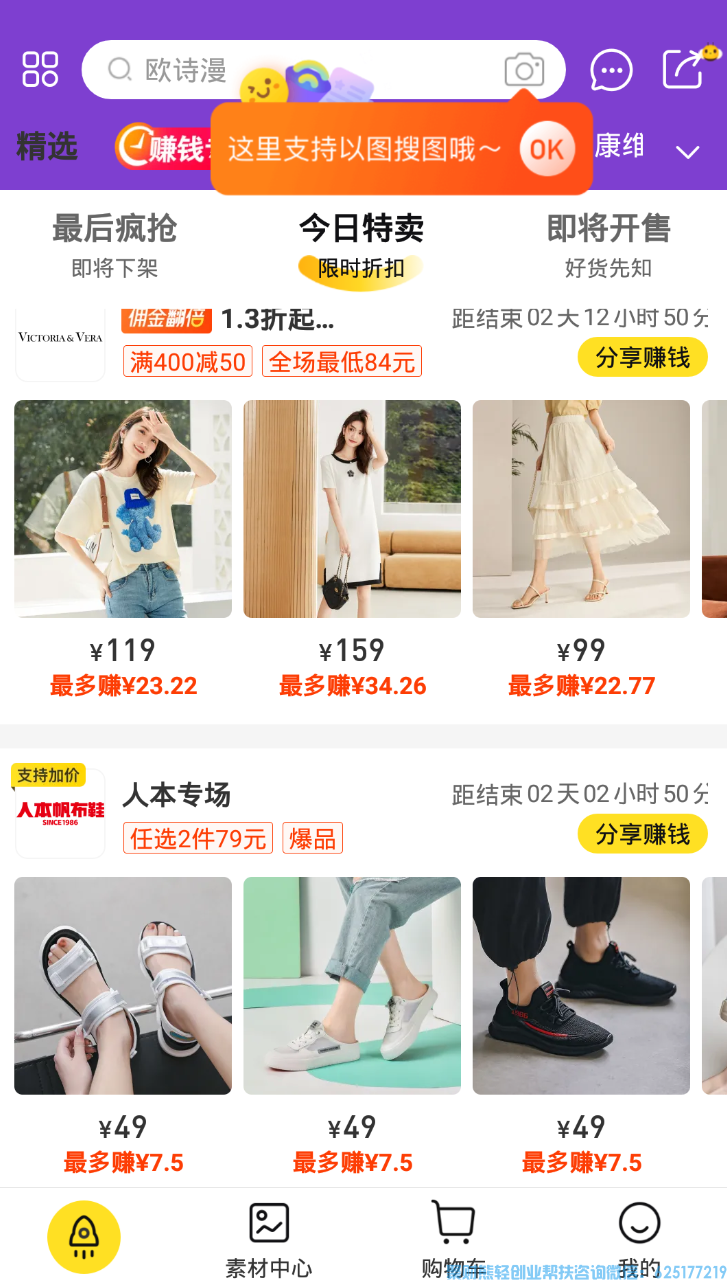Tap 分享赚钱 for Victoria & Vera sale
Image resolution: width=727 pixels, height=1280 pixels.
[x=642, y=357]
